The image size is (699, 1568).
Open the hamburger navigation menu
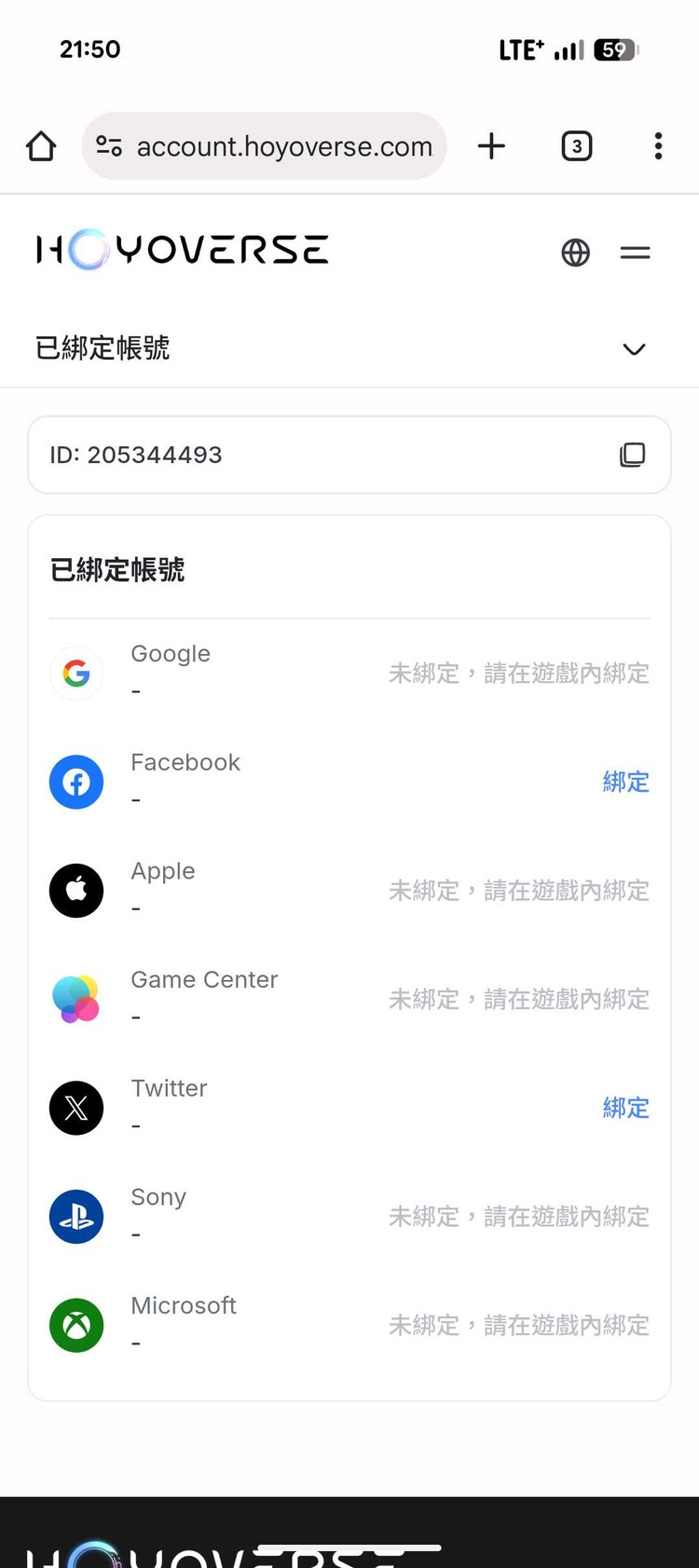635,252
